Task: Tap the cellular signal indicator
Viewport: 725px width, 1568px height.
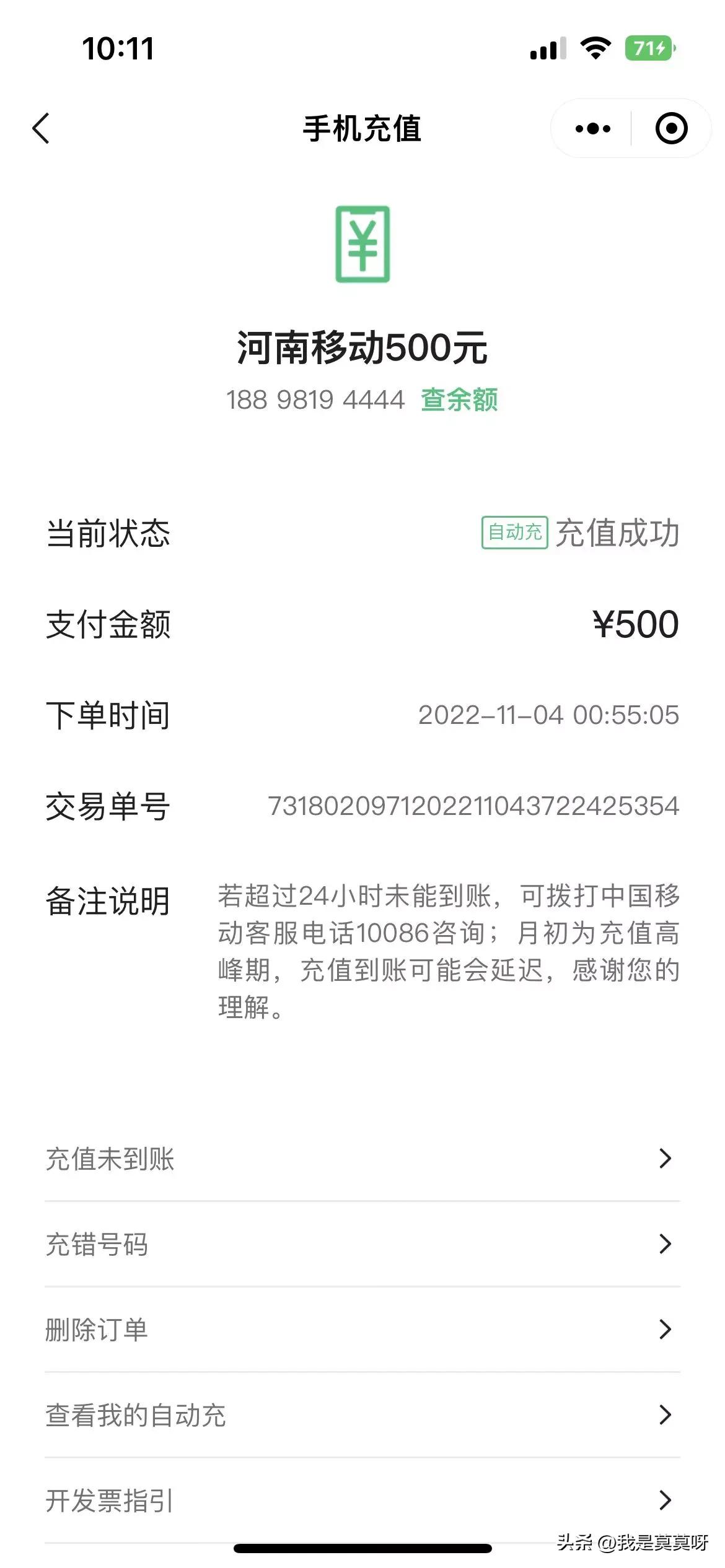Action: pos(548,48)
